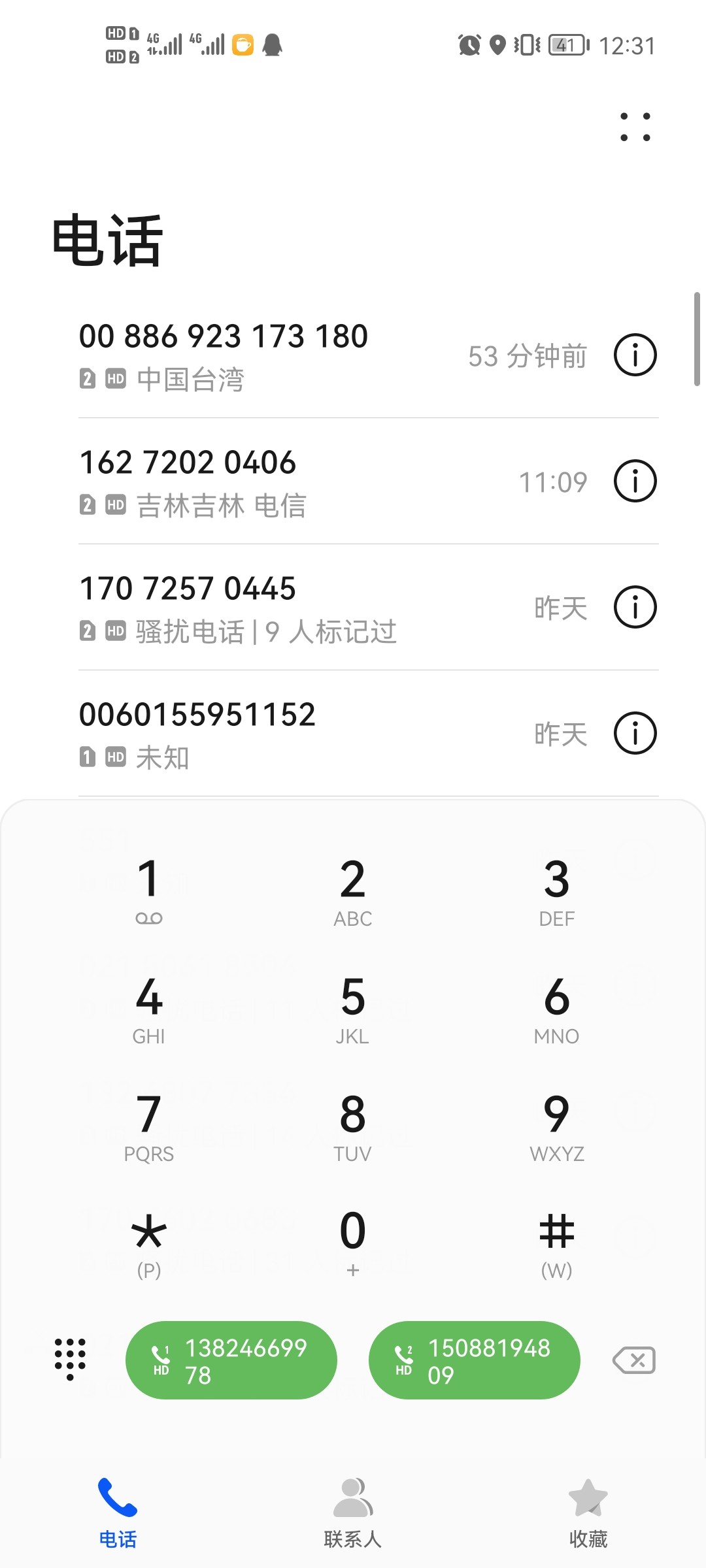This screenshot has height=1568, width=706.
Task: Dial digit 1 on keypad
Action: click(149, 890)
